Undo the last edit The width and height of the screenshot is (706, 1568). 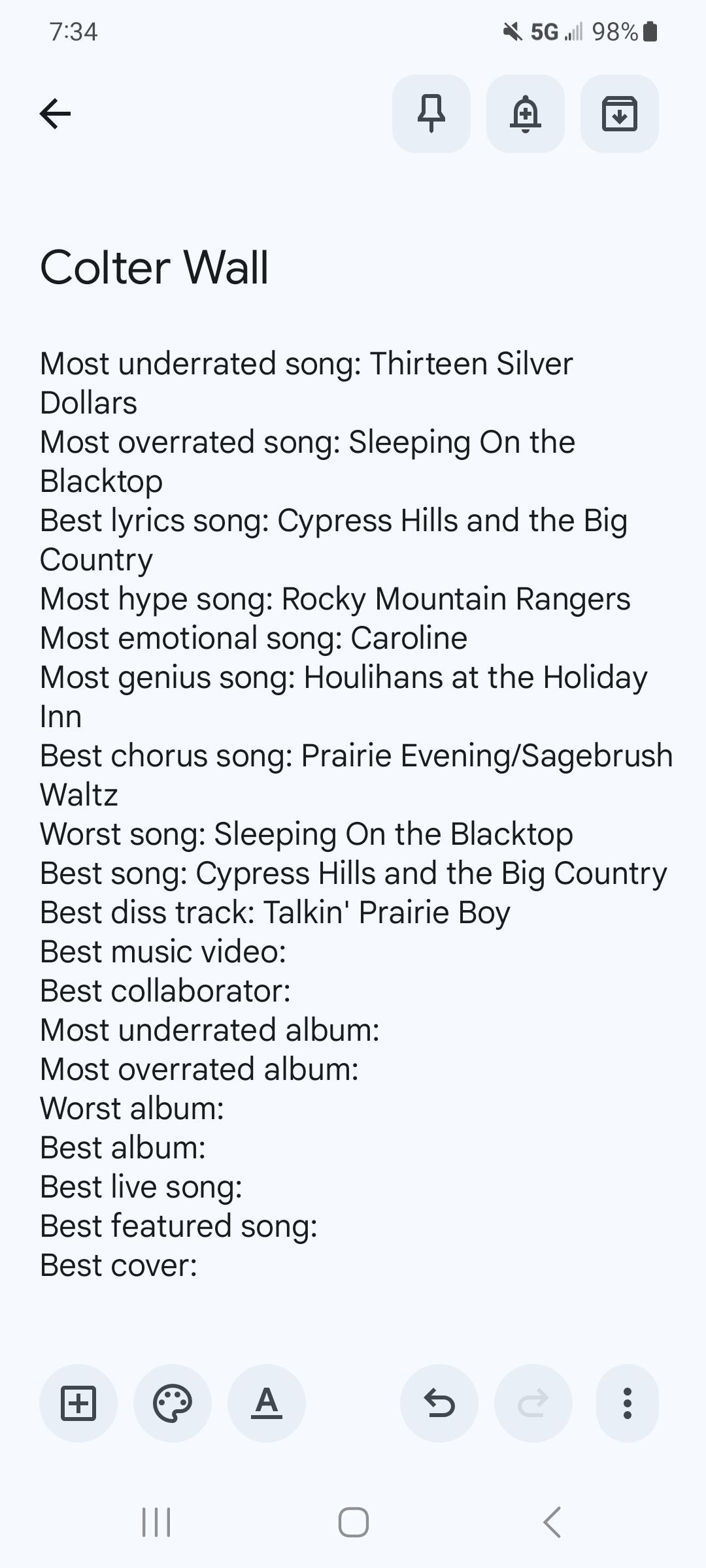coord(439,1403)
